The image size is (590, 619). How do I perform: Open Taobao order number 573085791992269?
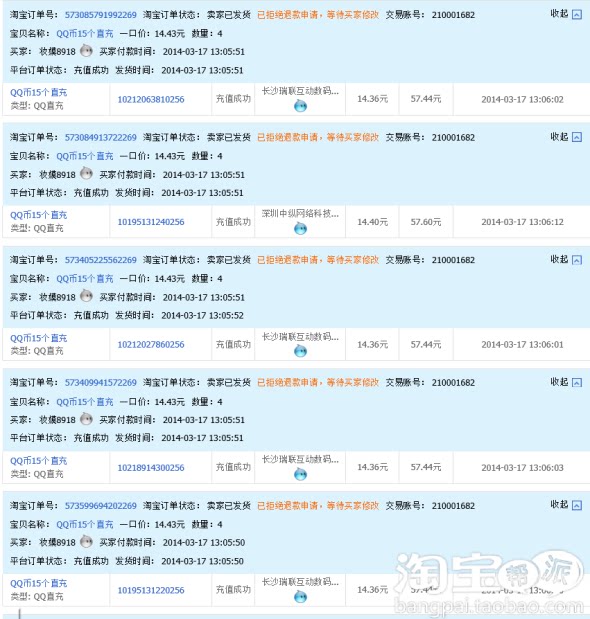point(101,15)
